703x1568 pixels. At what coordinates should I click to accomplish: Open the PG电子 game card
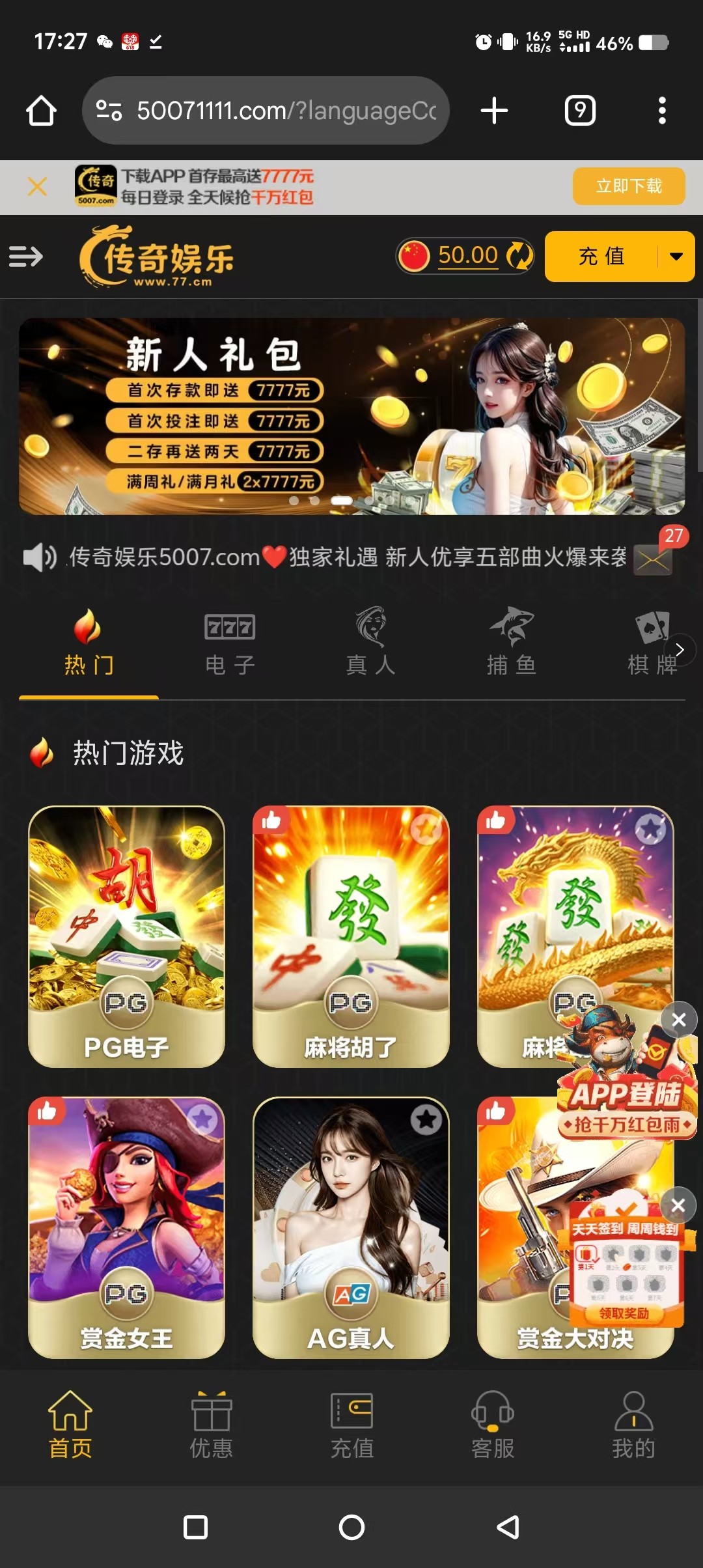tap(126, 936)
